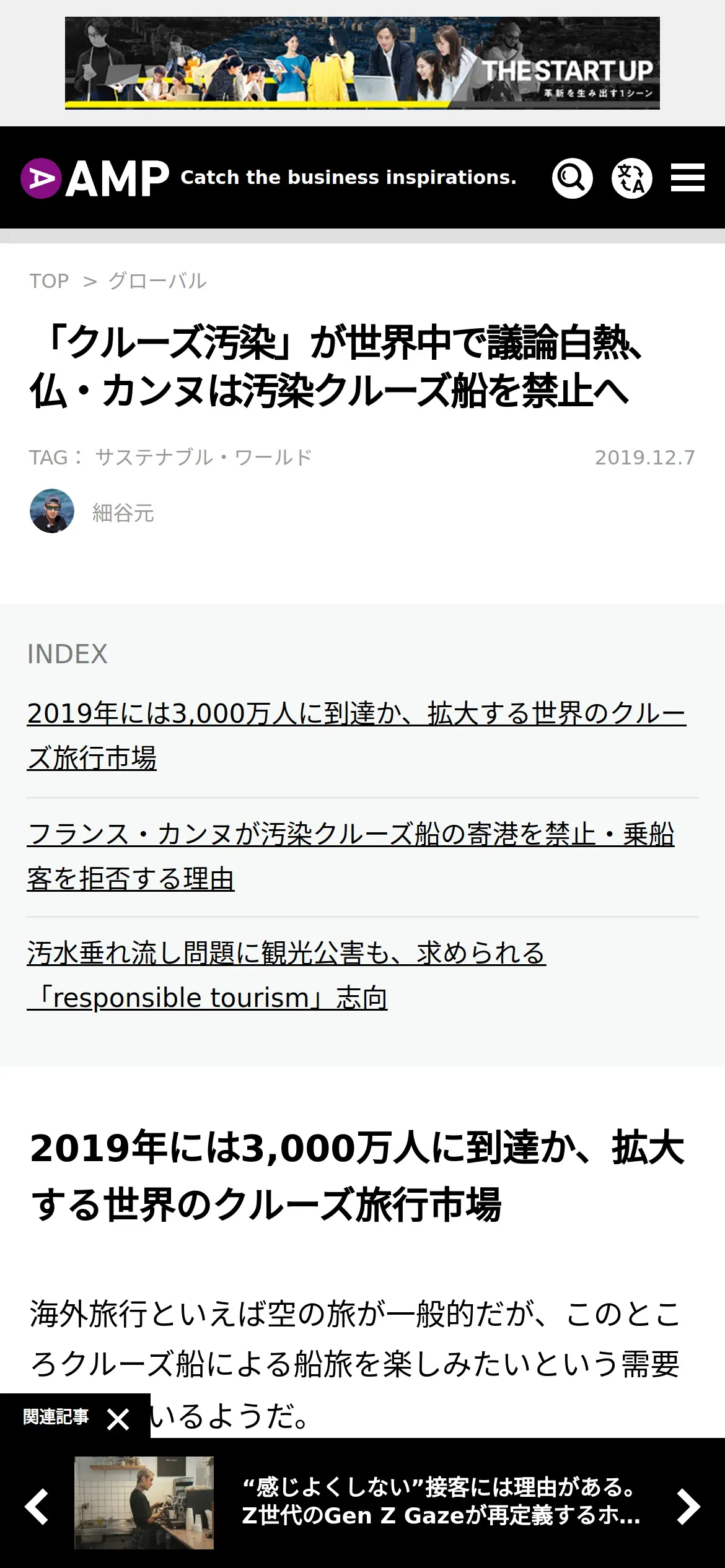Go to TOP breadcrumb
This screenshot has width=725, height=1568.
pyautogui.click(x=49, y=281)
